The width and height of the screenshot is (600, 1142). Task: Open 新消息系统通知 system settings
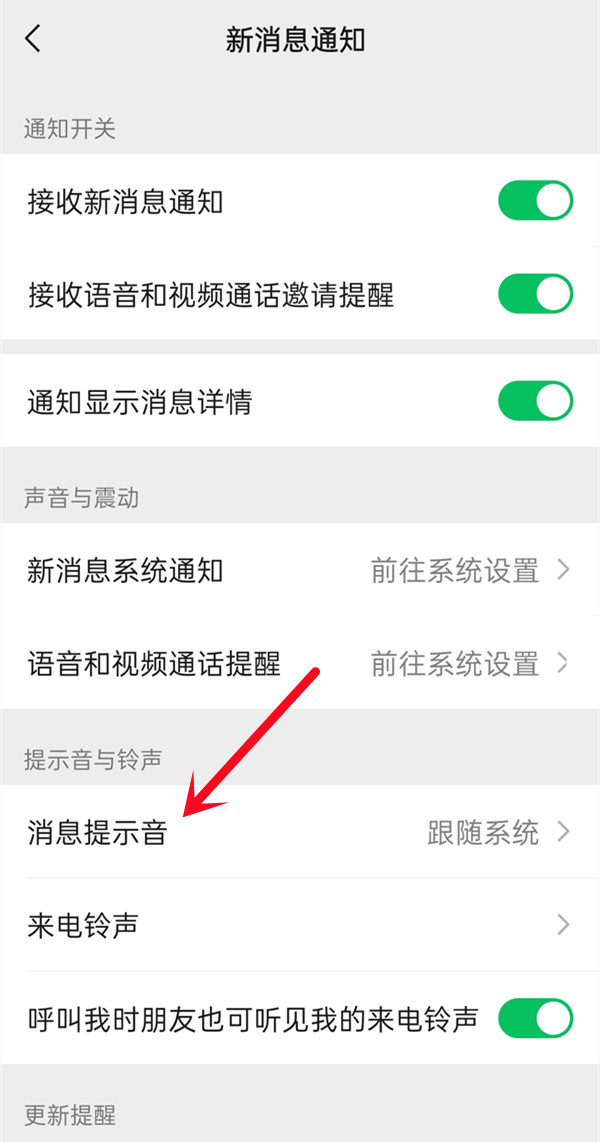pyautogui.click(x=300, y=571)
